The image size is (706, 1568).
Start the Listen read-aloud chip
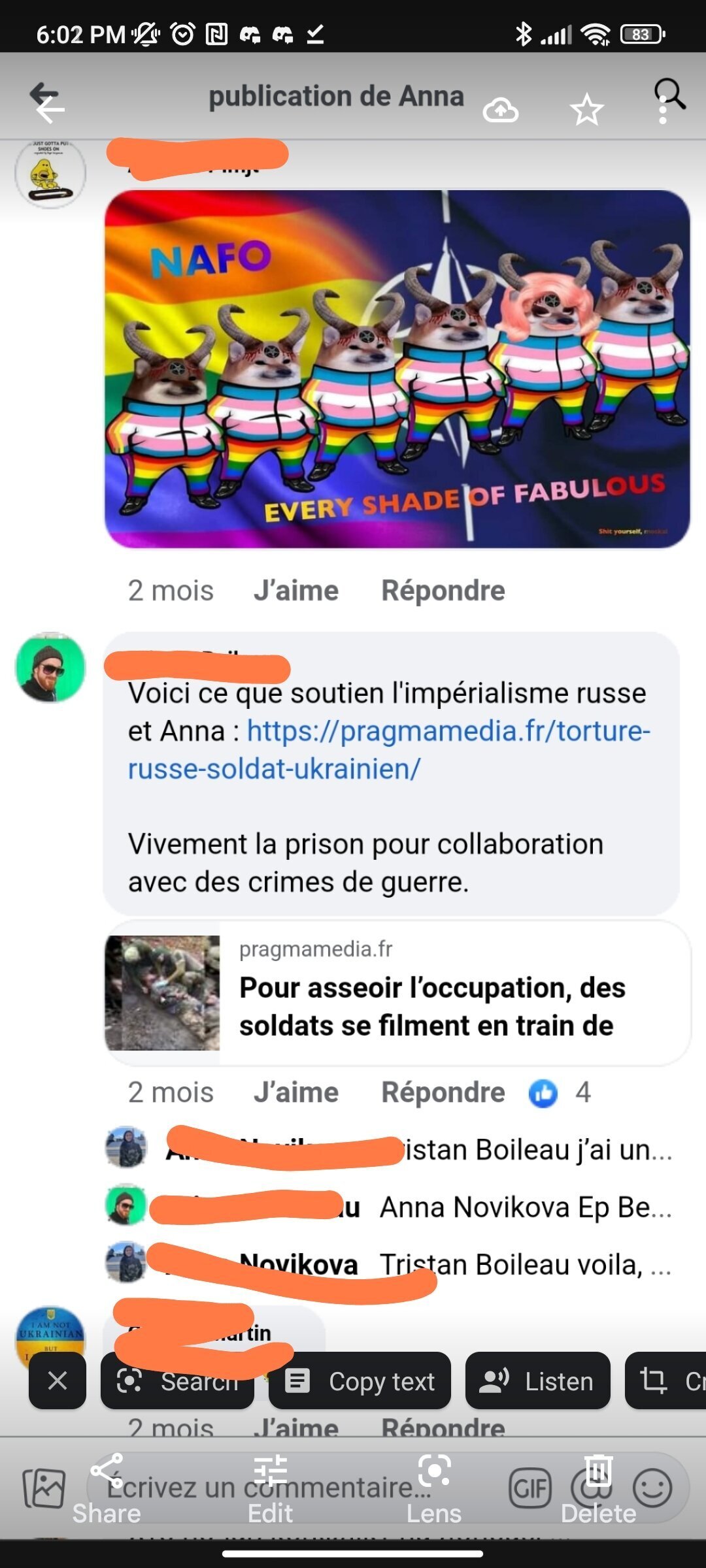537,1380
